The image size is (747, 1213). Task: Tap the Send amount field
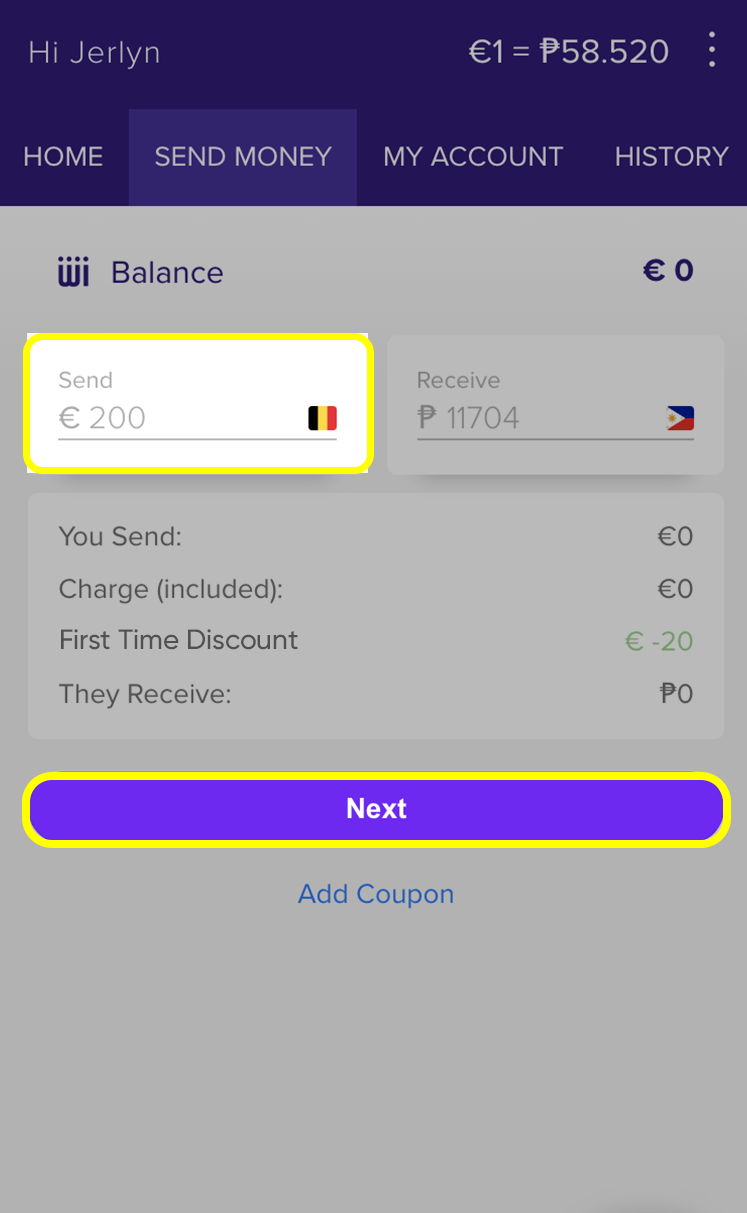click(180, 417)
